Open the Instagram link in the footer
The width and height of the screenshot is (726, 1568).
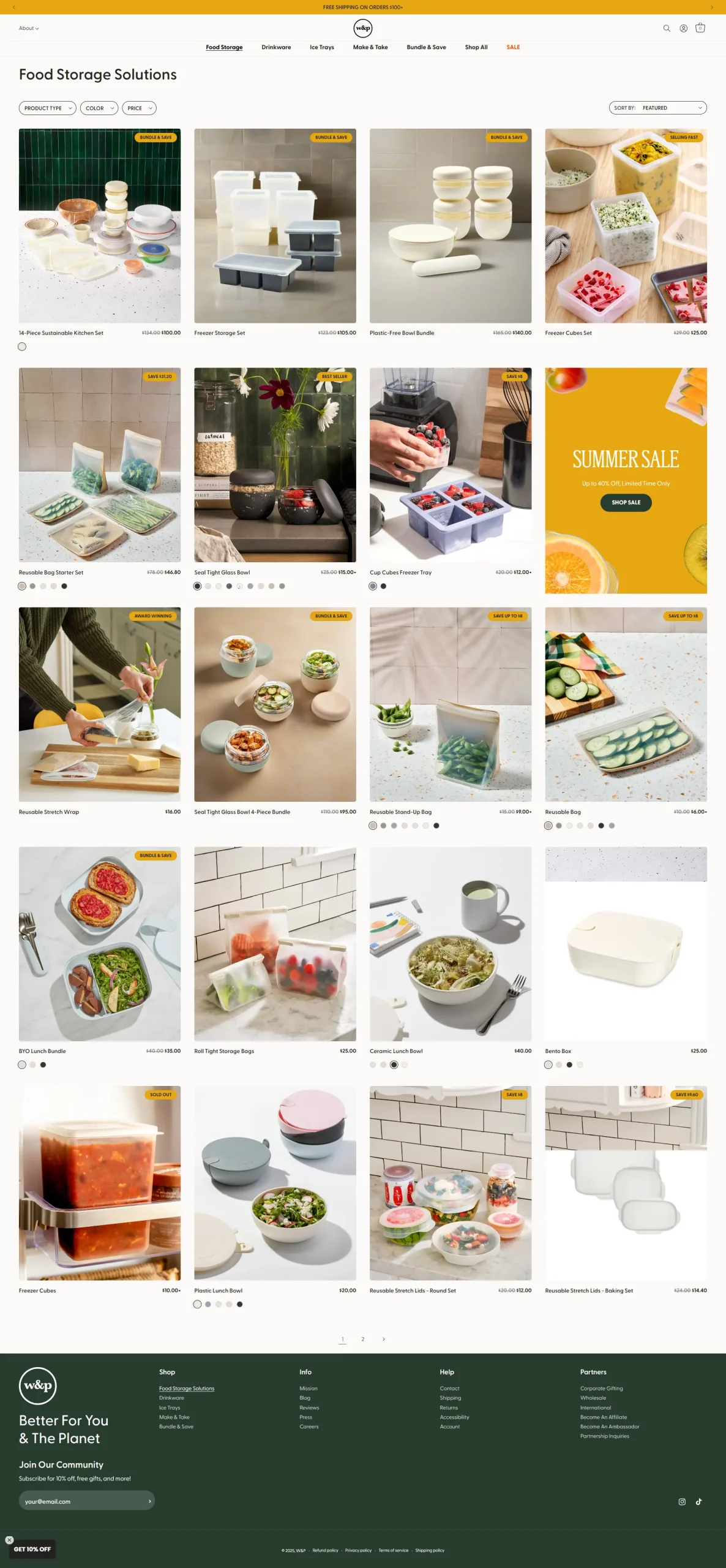tap(682, 1501)
